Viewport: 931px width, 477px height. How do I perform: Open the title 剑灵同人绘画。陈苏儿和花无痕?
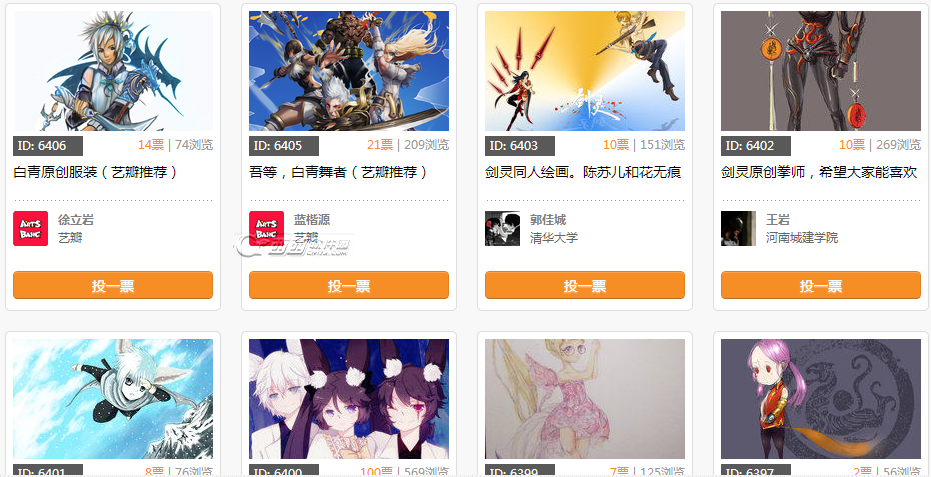click(583, 172)
